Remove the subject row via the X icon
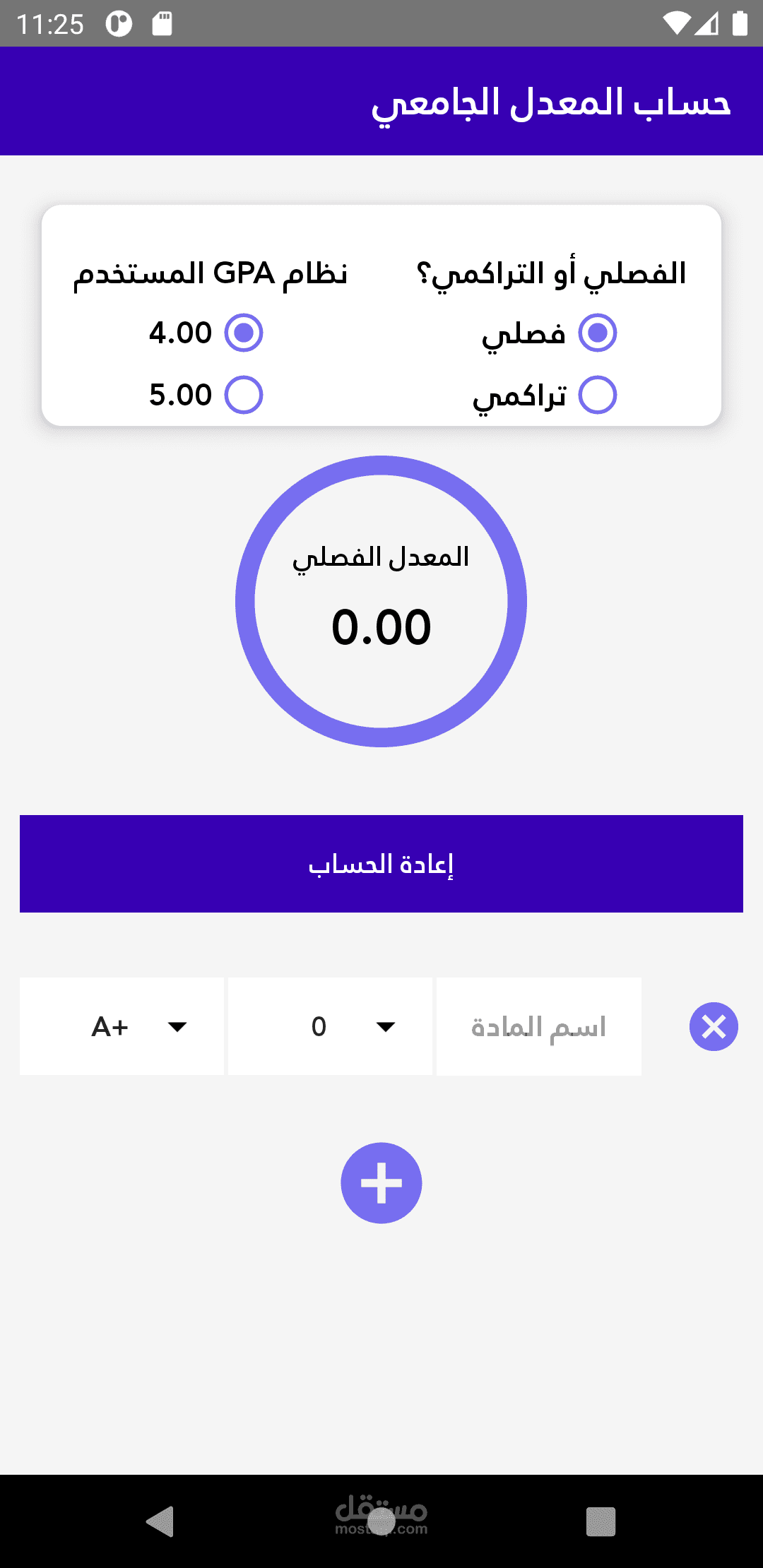Image resolution: width=763 pixels, height=1568 pixels. click(713, 1026)
